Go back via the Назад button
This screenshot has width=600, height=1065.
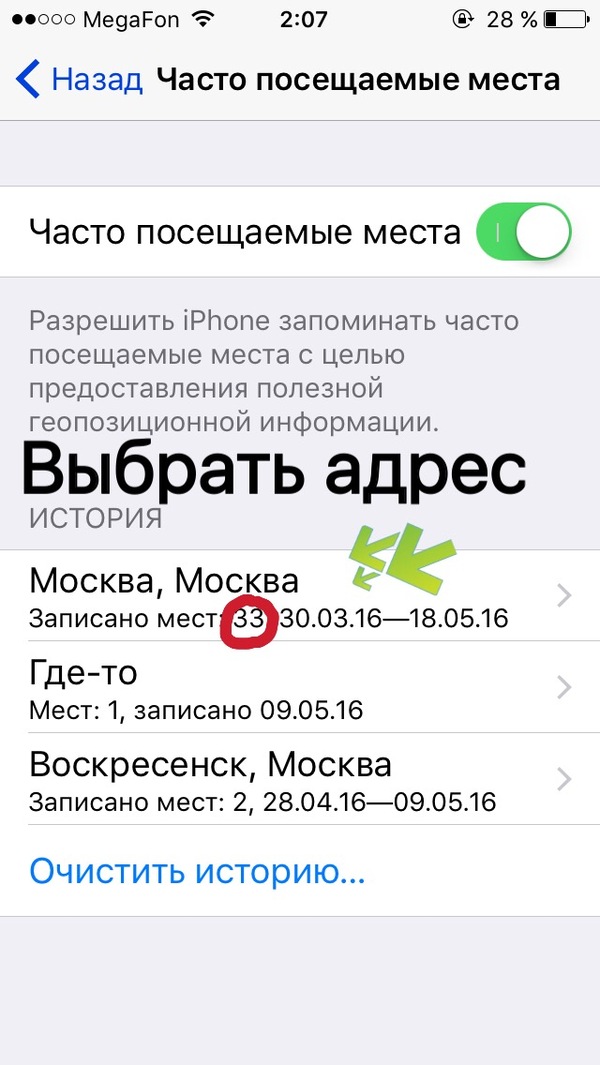tap(80, 80)
